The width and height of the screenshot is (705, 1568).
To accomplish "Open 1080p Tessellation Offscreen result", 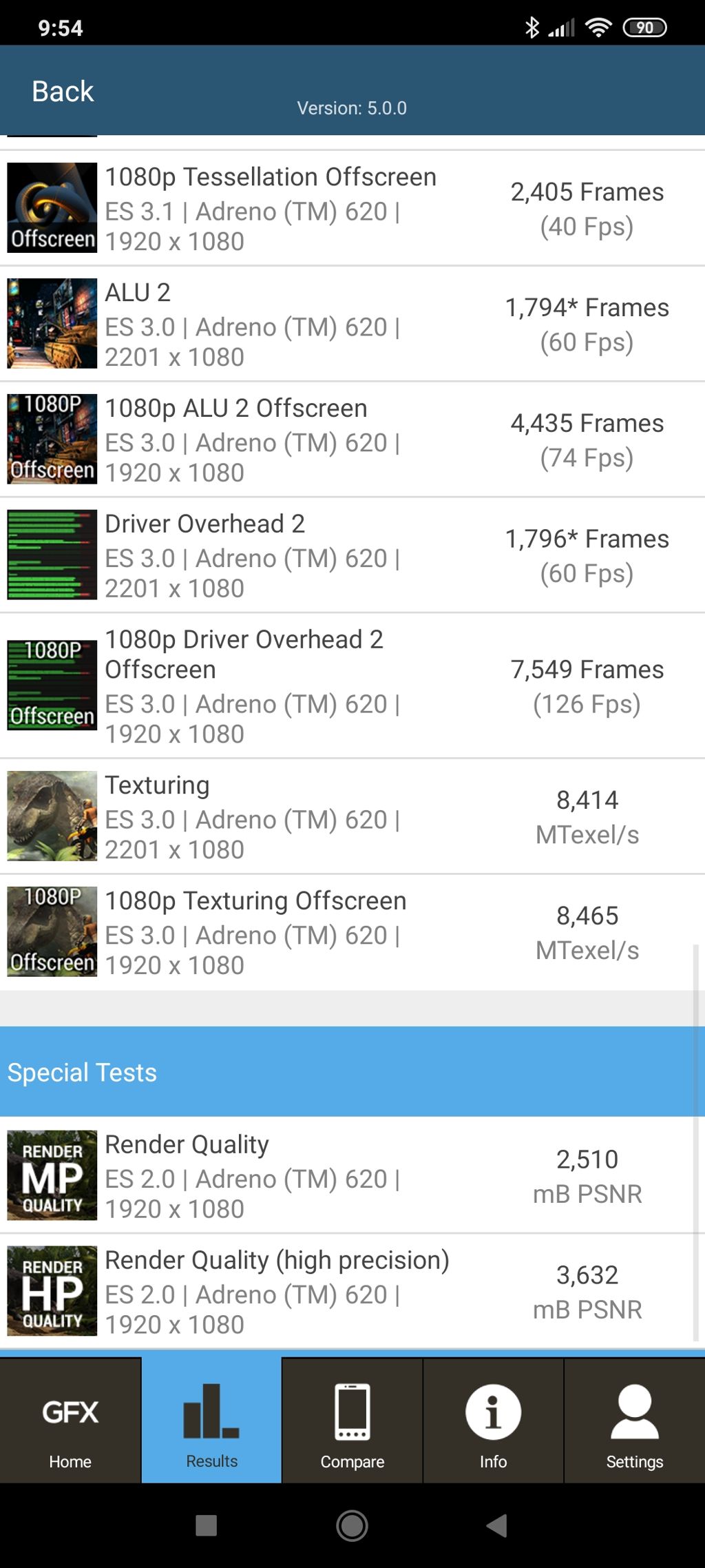I will pyautogui.click(x=352, y=208).
